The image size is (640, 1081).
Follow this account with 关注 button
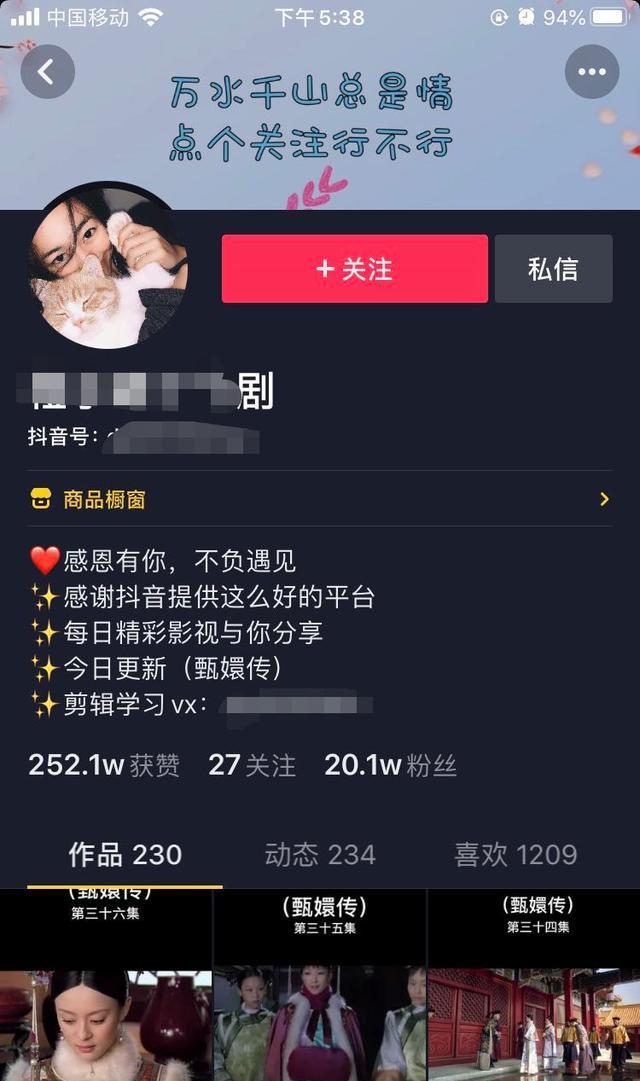click(x=354, y=269)
